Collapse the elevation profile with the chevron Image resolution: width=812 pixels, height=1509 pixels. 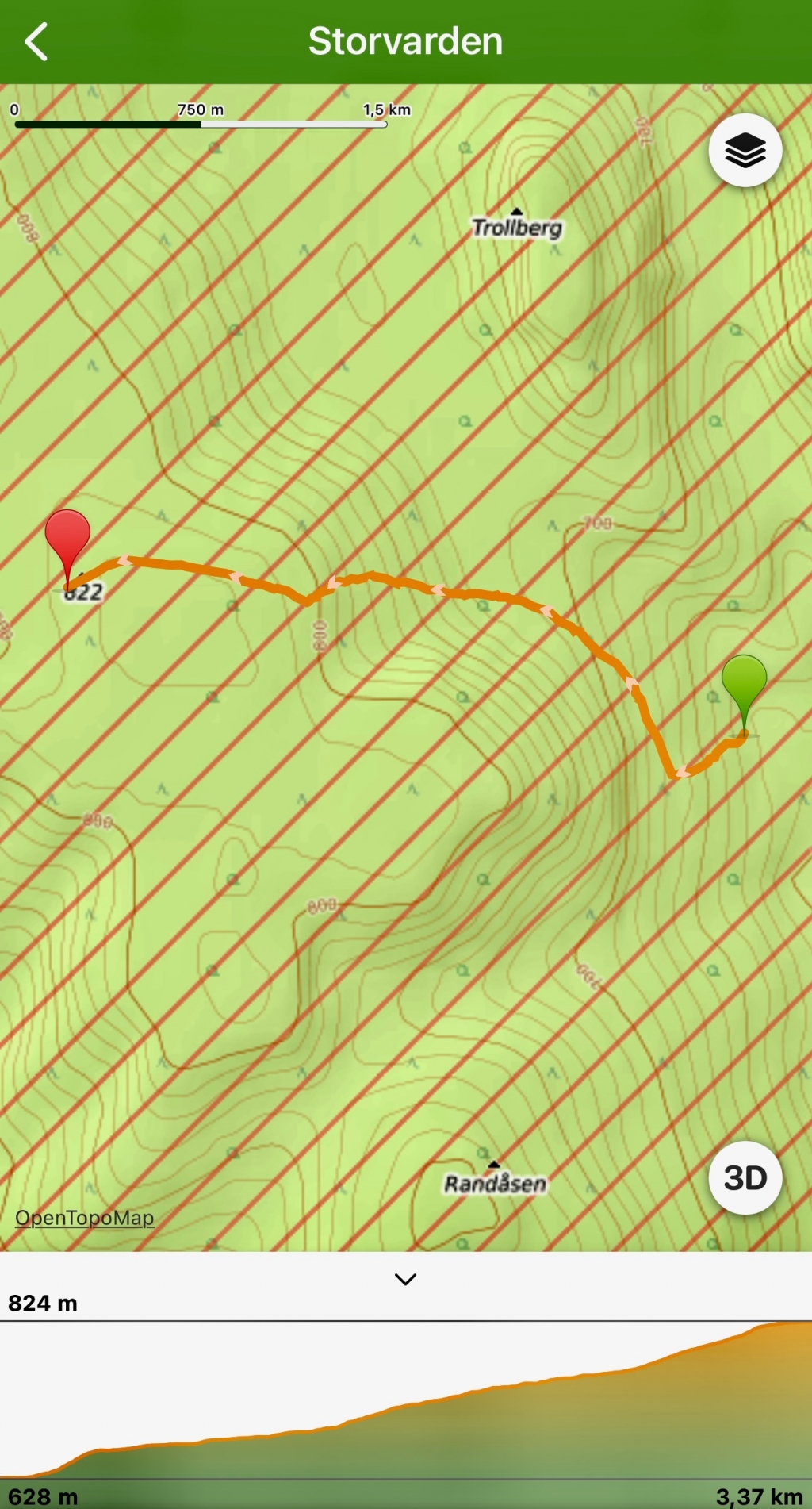(x=405, y=1279)
